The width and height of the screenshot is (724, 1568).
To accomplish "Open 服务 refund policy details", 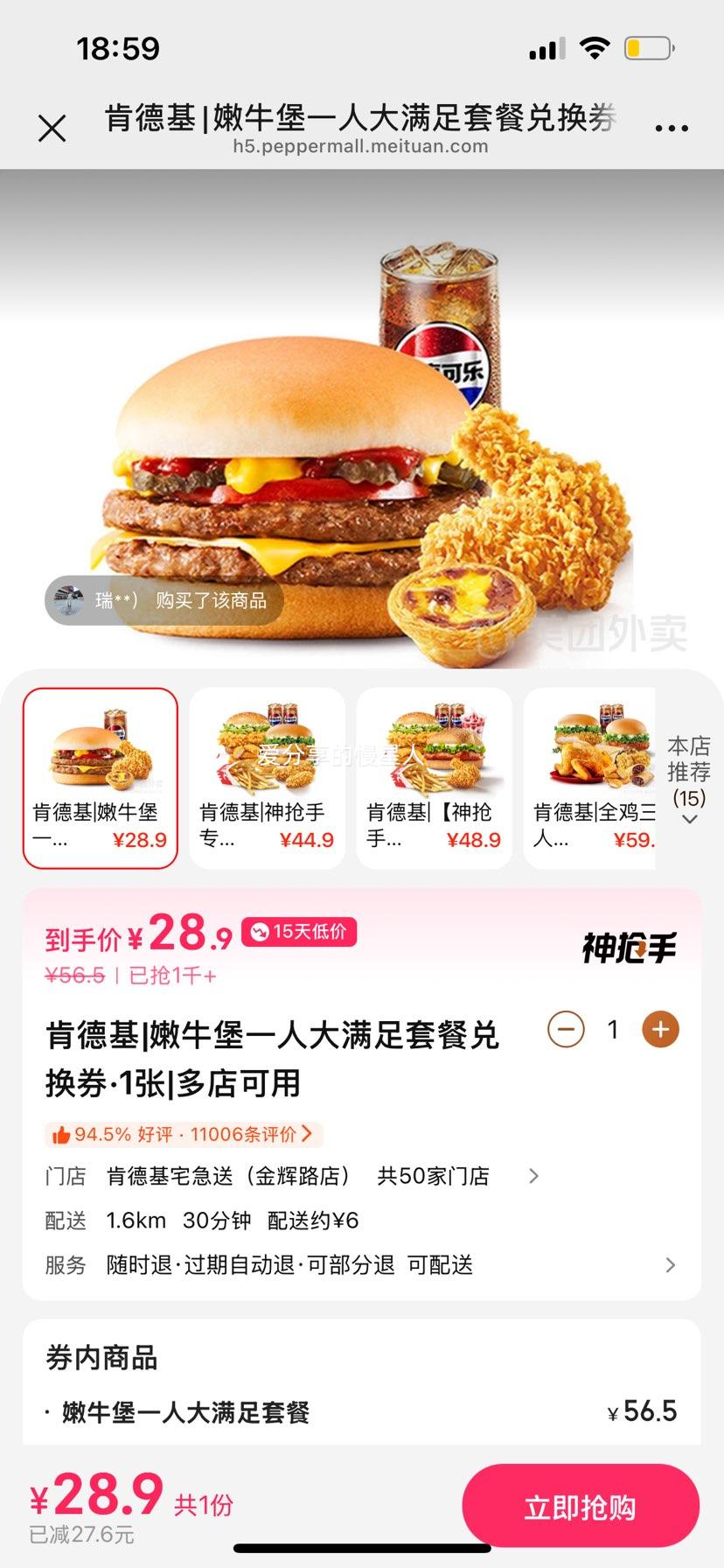I will point(670,1264).
